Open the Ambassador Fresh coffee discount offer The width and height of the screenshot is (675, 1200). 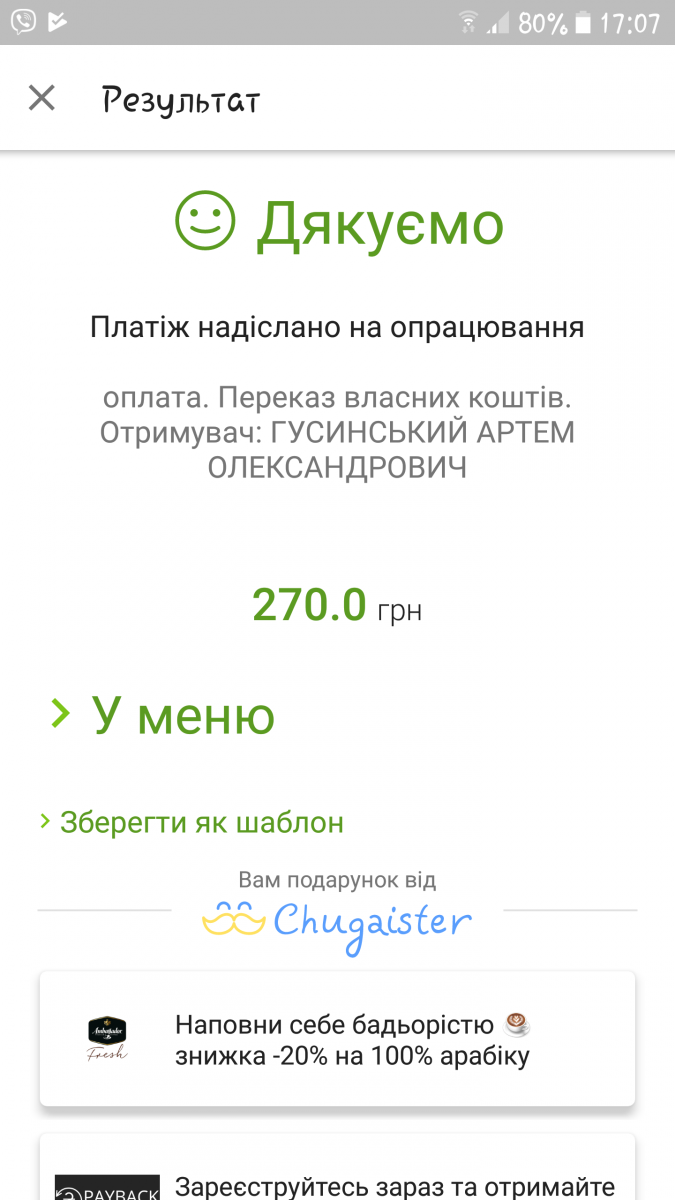(337, 1039)
